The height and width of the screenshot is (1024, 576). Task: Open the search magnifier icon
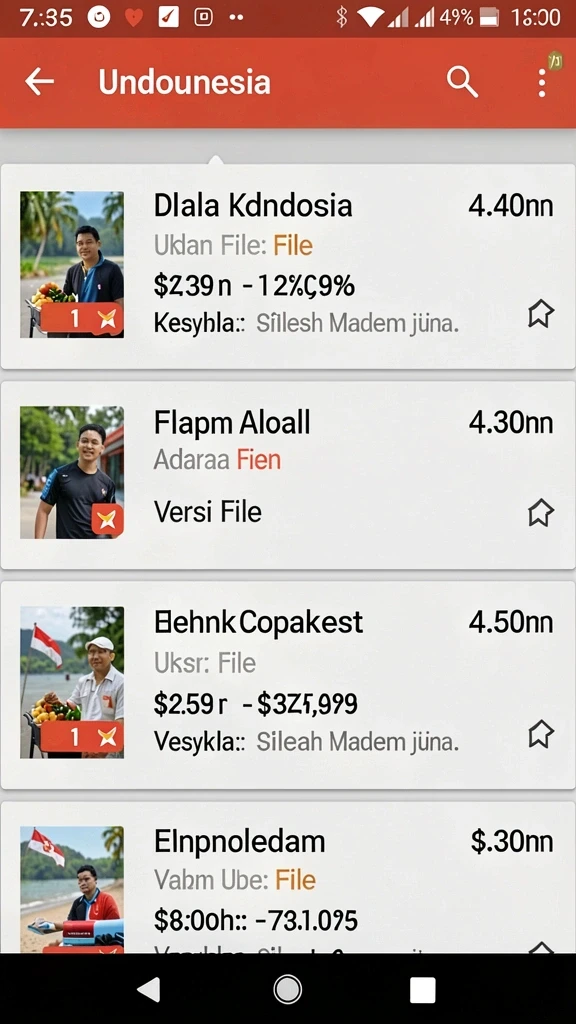462,82
